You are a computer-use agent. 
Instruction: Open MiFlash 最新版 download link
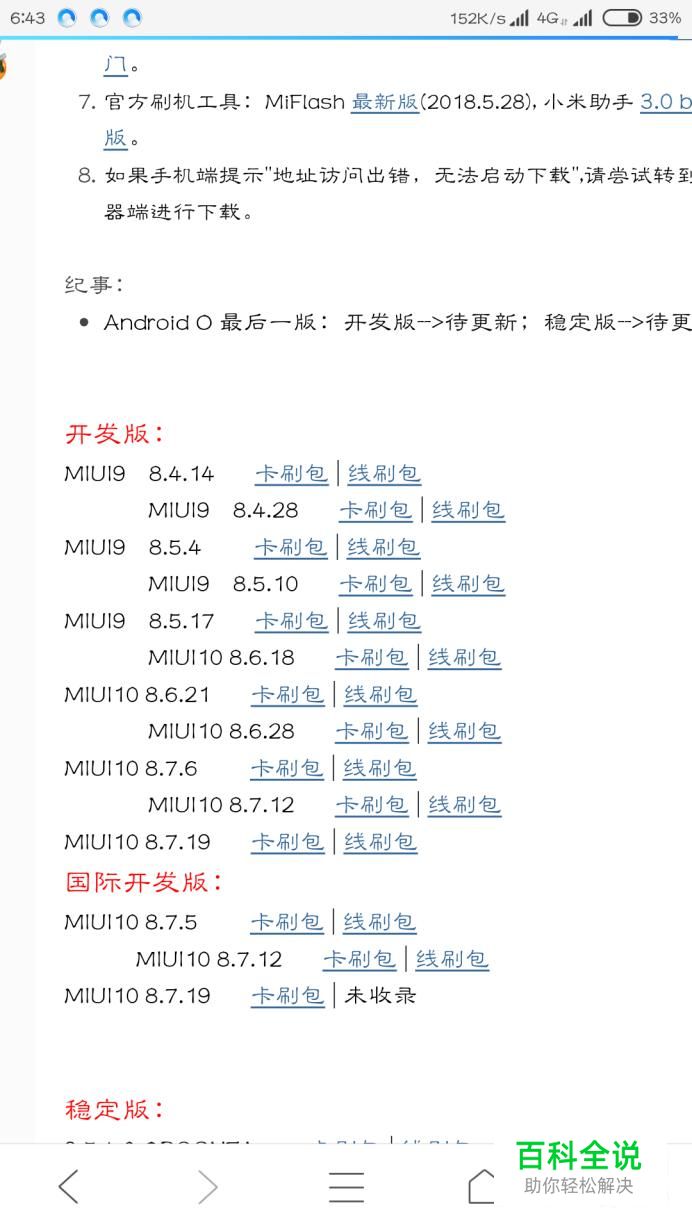384,102
